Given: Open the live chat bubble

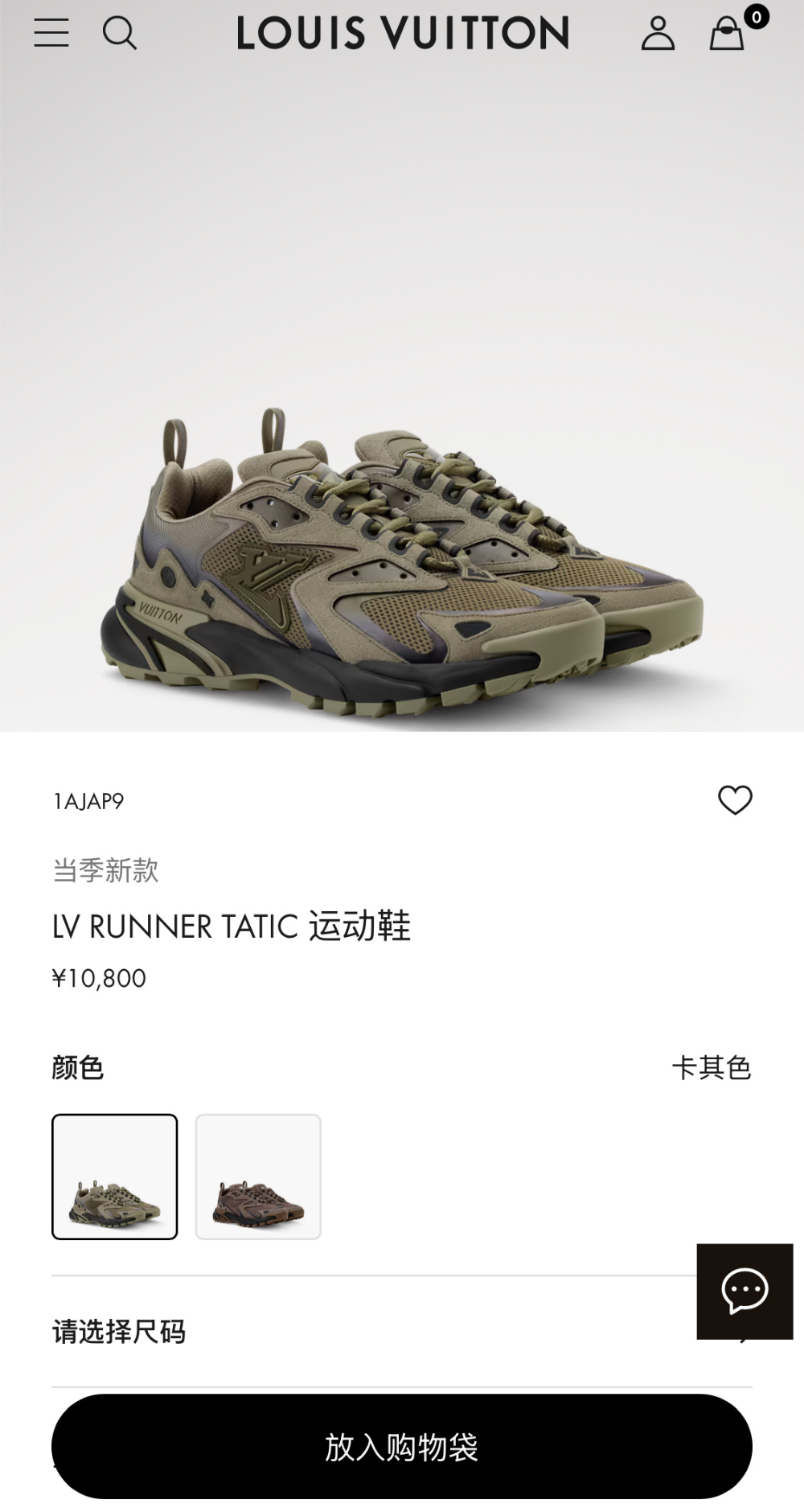Looking at the screenshot, I should [x=745, y=1292].
